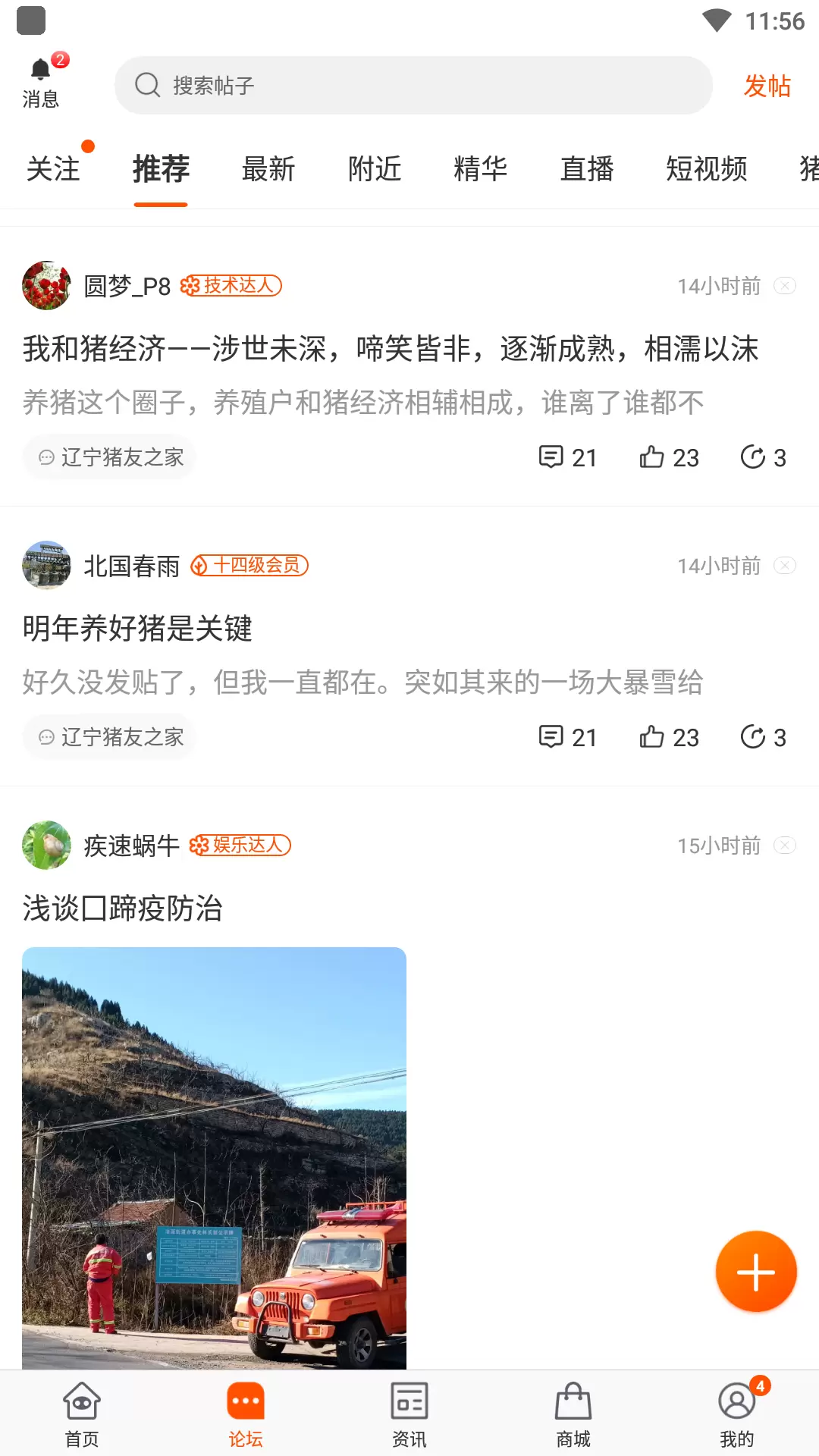The height and width of the screenshot is (1456, 819).
Task: Open the 商城 bottom tab
Action: 573,1414
